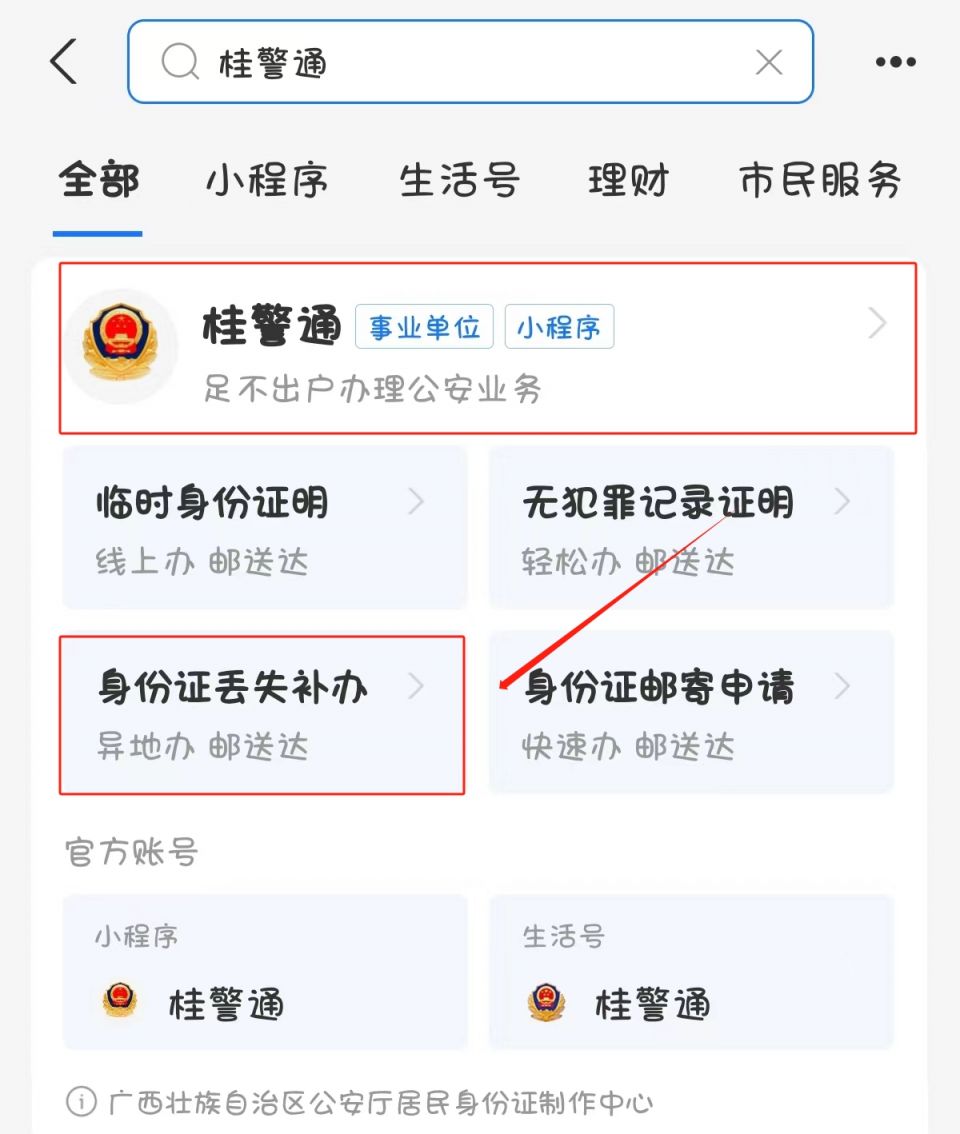Tap the 桂警通 search field
The image size is (960, 1134).
point(450,62)
